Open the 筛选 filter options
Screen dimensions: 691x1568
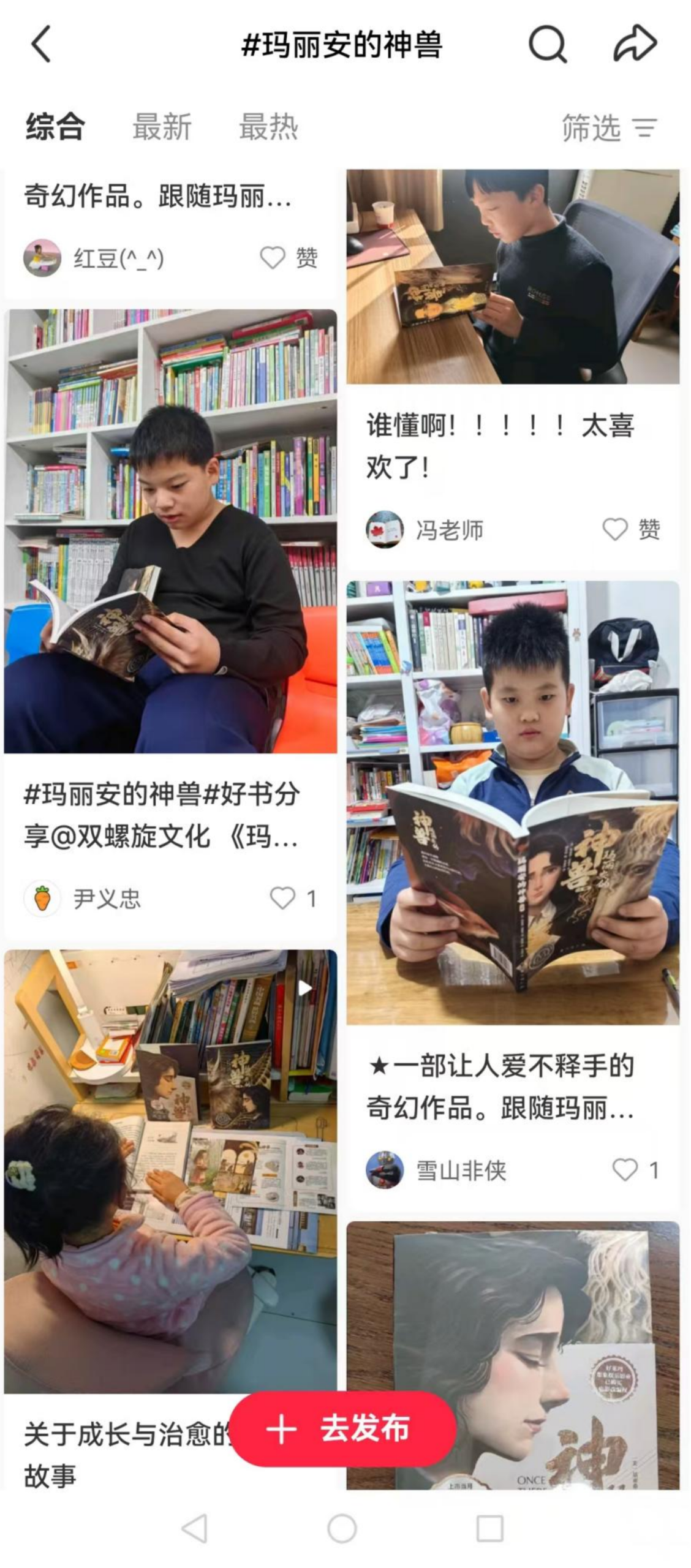click(x=608, y=128)
